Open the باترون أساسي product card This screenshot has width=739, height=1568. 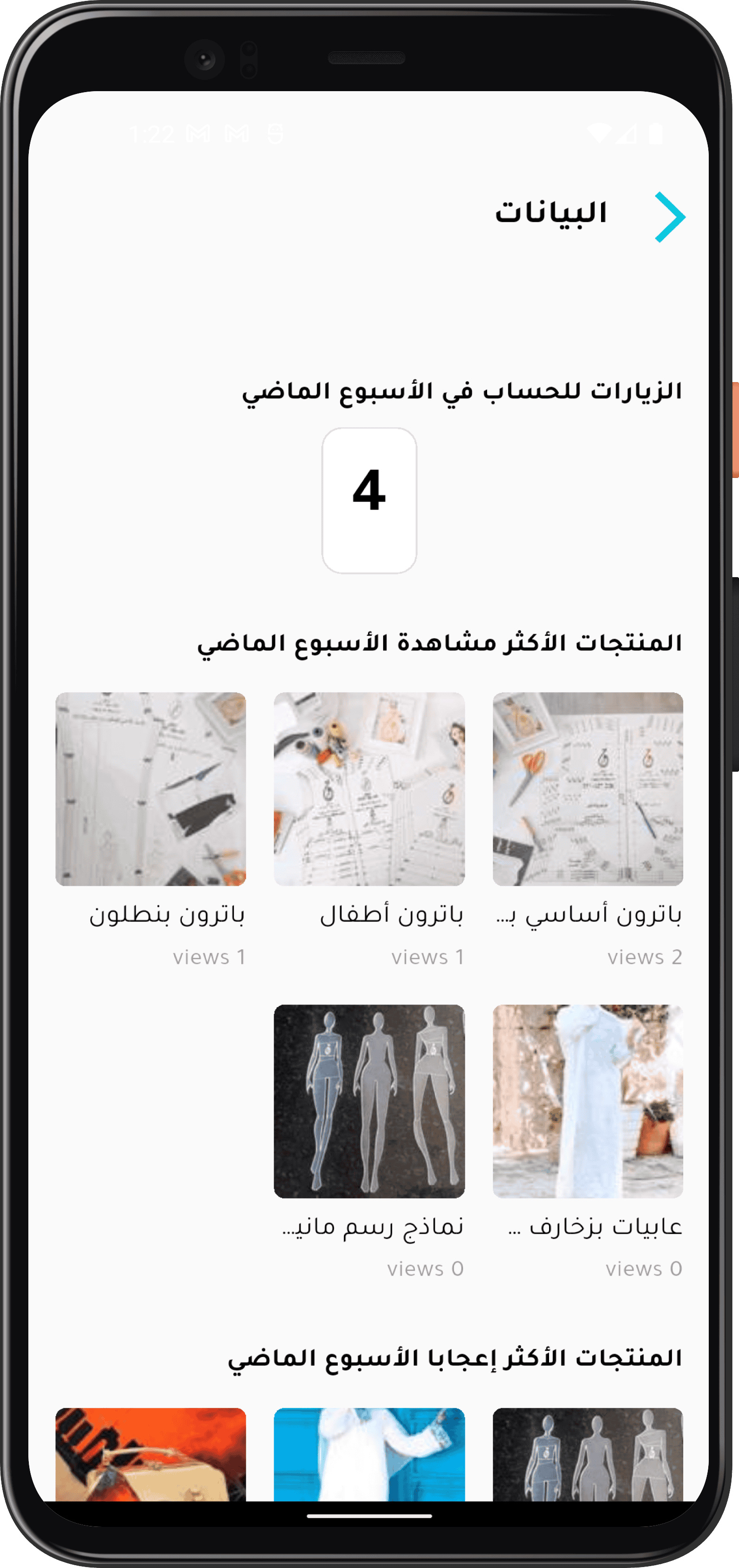(x=587, y=789)
